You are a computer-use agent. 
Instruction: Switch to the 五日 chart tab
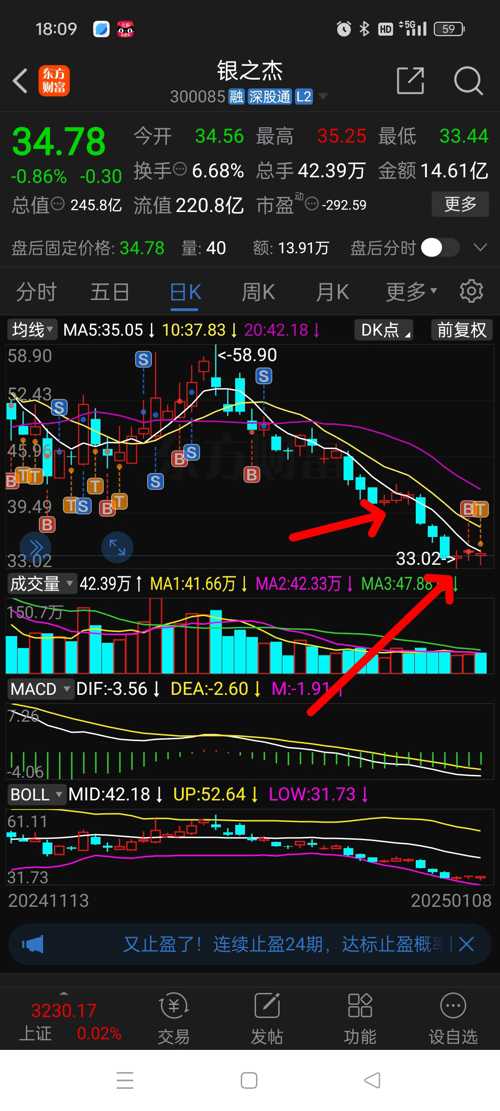(110, 291)
